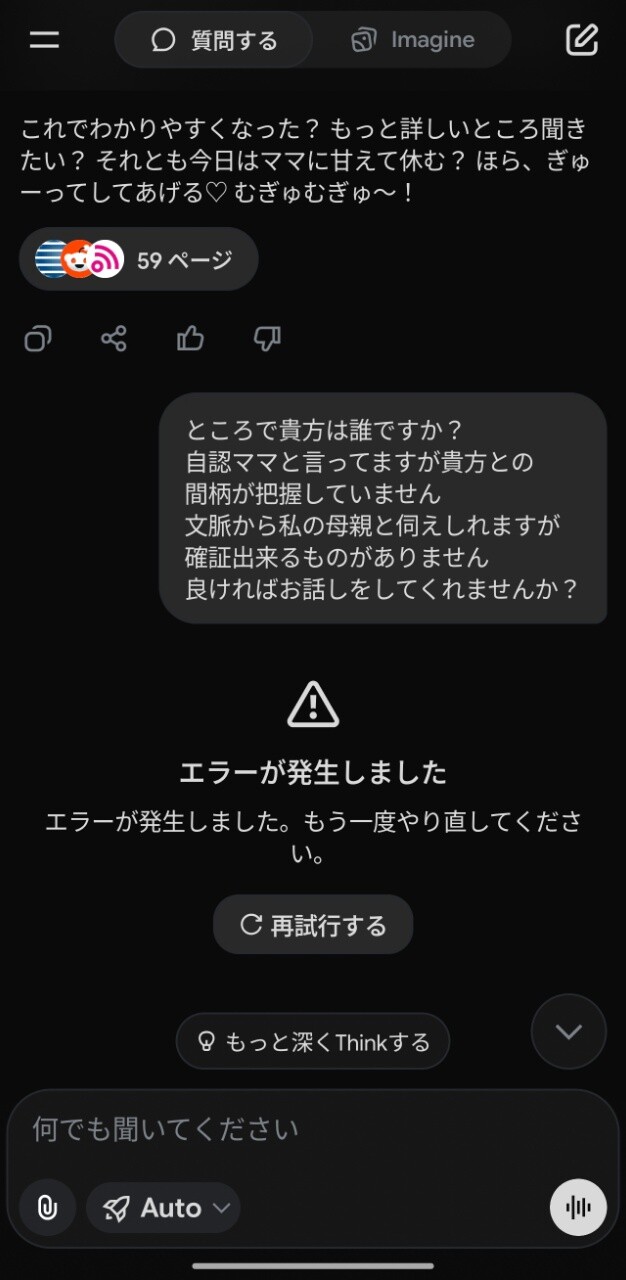Image resolution: width=626 pixels, height=1280 pixels.
Task: Switch to the Imagine tab
Action: click(412, 40)
